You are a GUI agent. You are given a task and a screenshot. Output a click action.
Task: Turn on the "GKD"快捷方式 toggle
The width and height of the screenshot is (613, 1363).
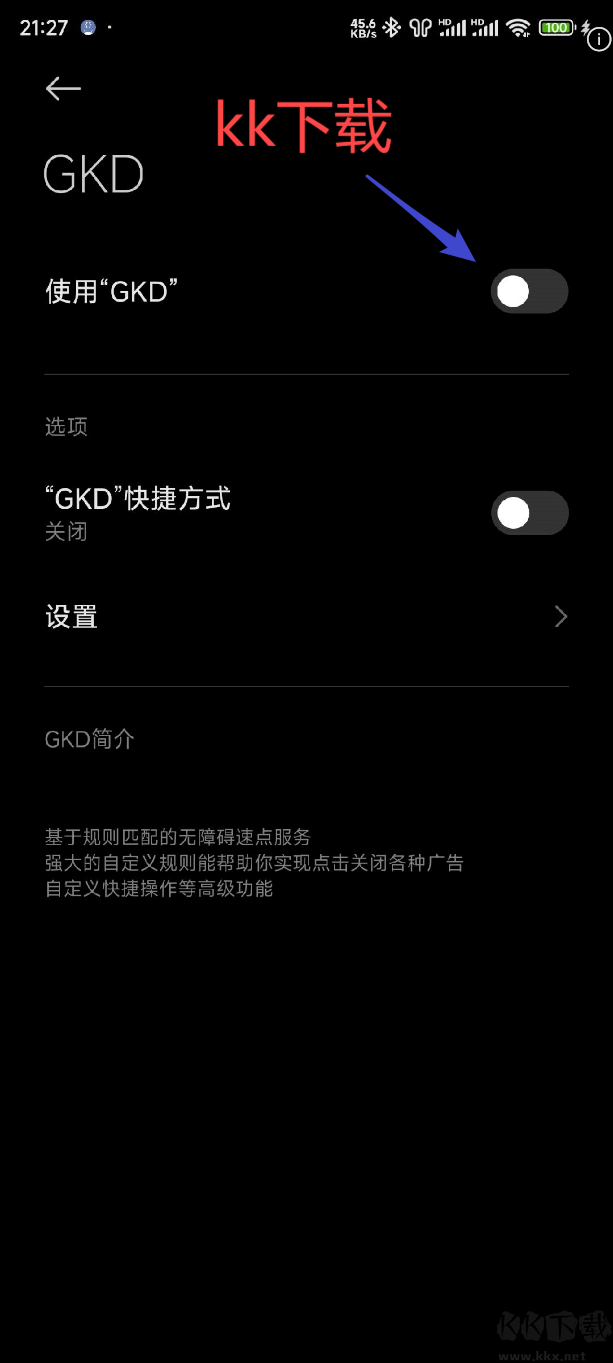[529, 513]
